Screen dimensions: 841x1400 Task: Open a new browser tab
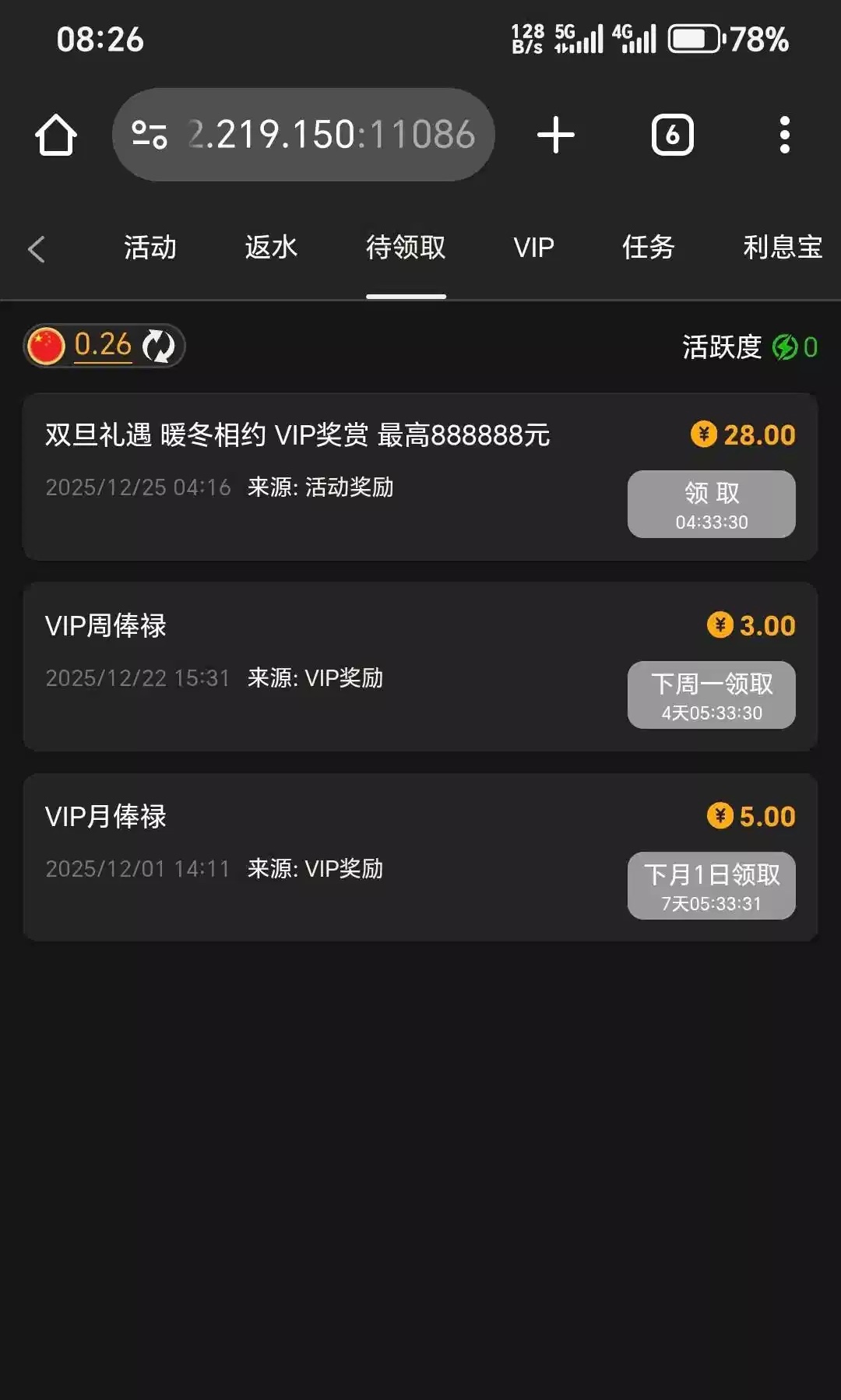[x=555, y=135]
